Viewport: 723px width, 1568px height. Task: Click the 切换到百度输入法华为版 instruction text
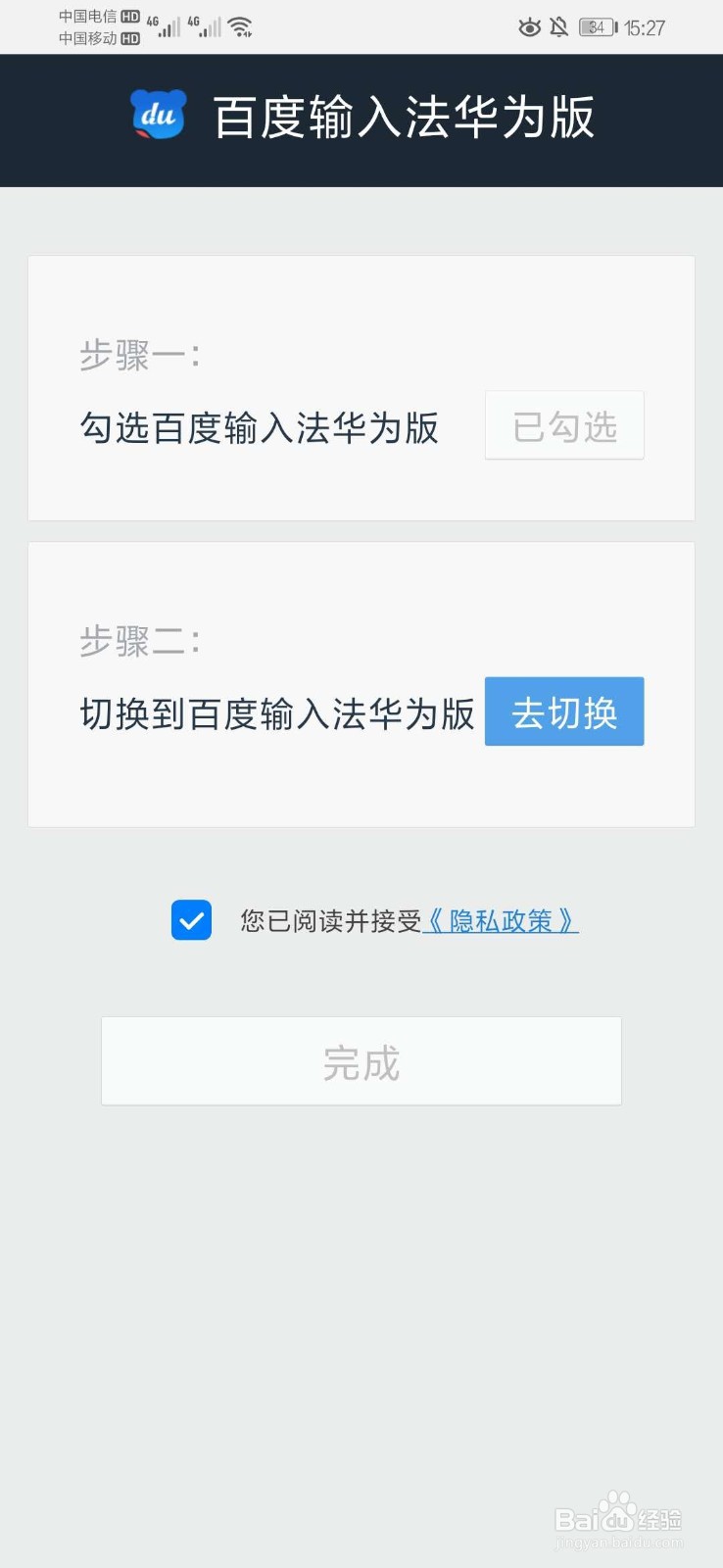point(277,714)
